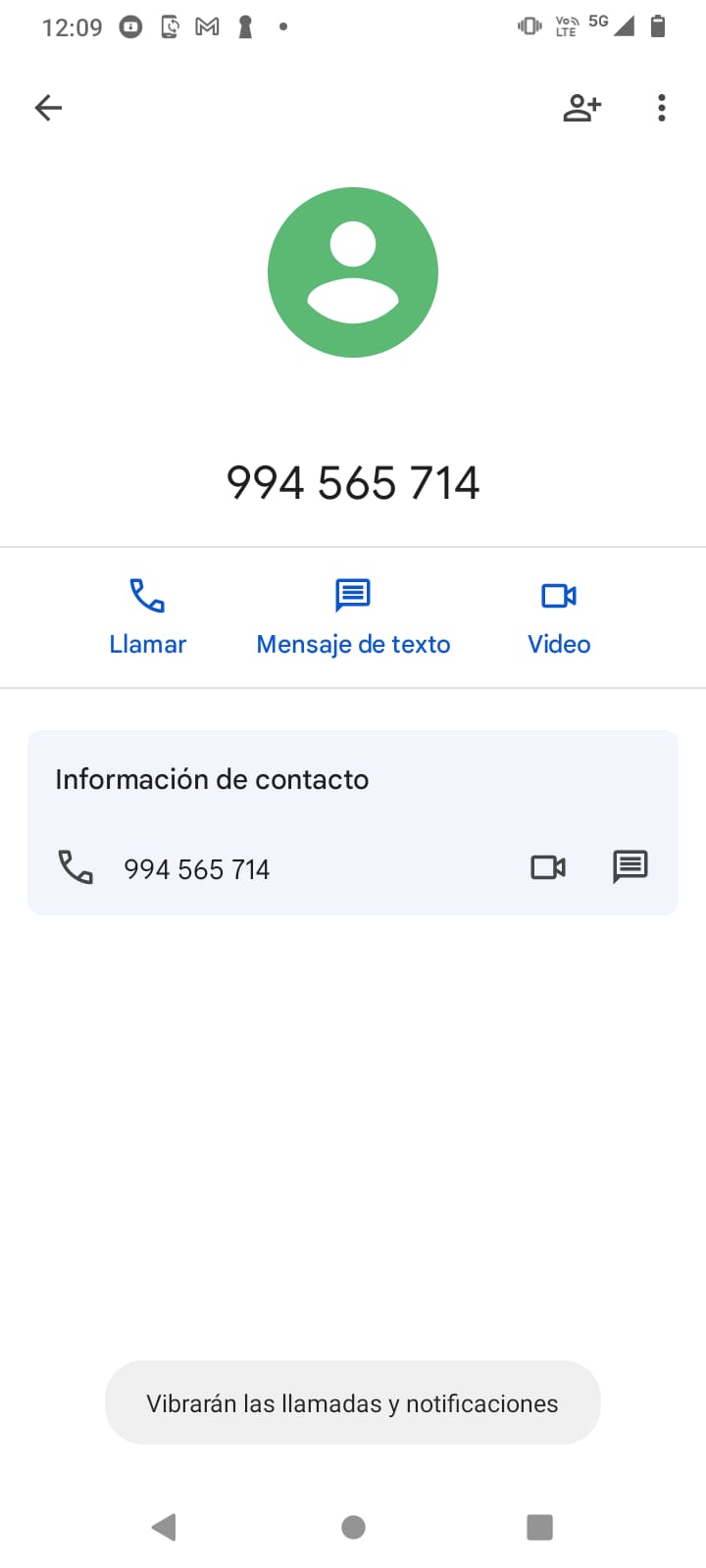Open recent apps with the square button

[x=539, y=1527]
